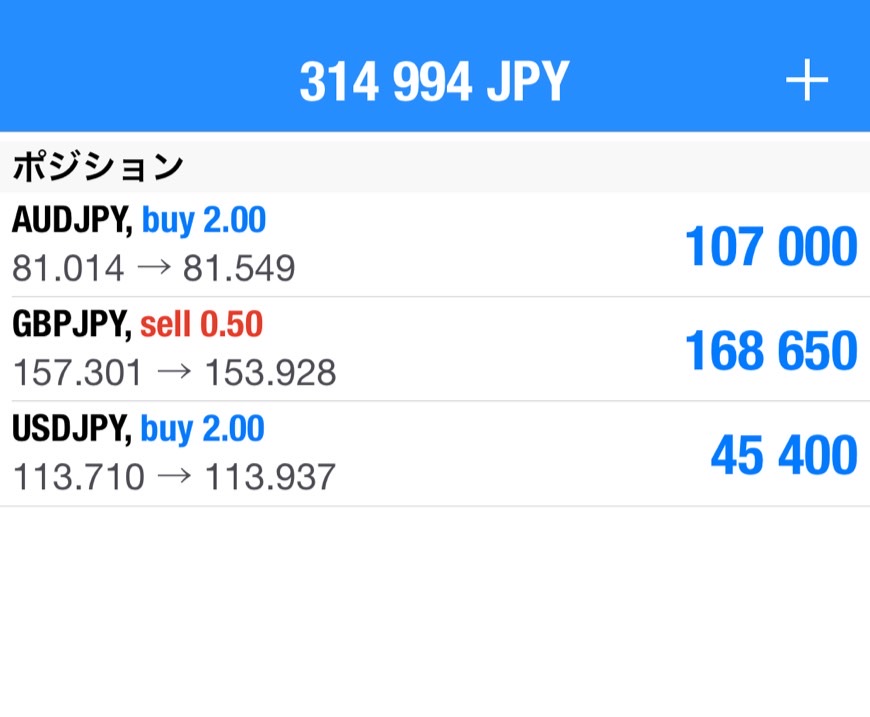870x717 pixels.
Task: Open the GBPJPY sell 0.50 position
Action: tap(434, 349)
